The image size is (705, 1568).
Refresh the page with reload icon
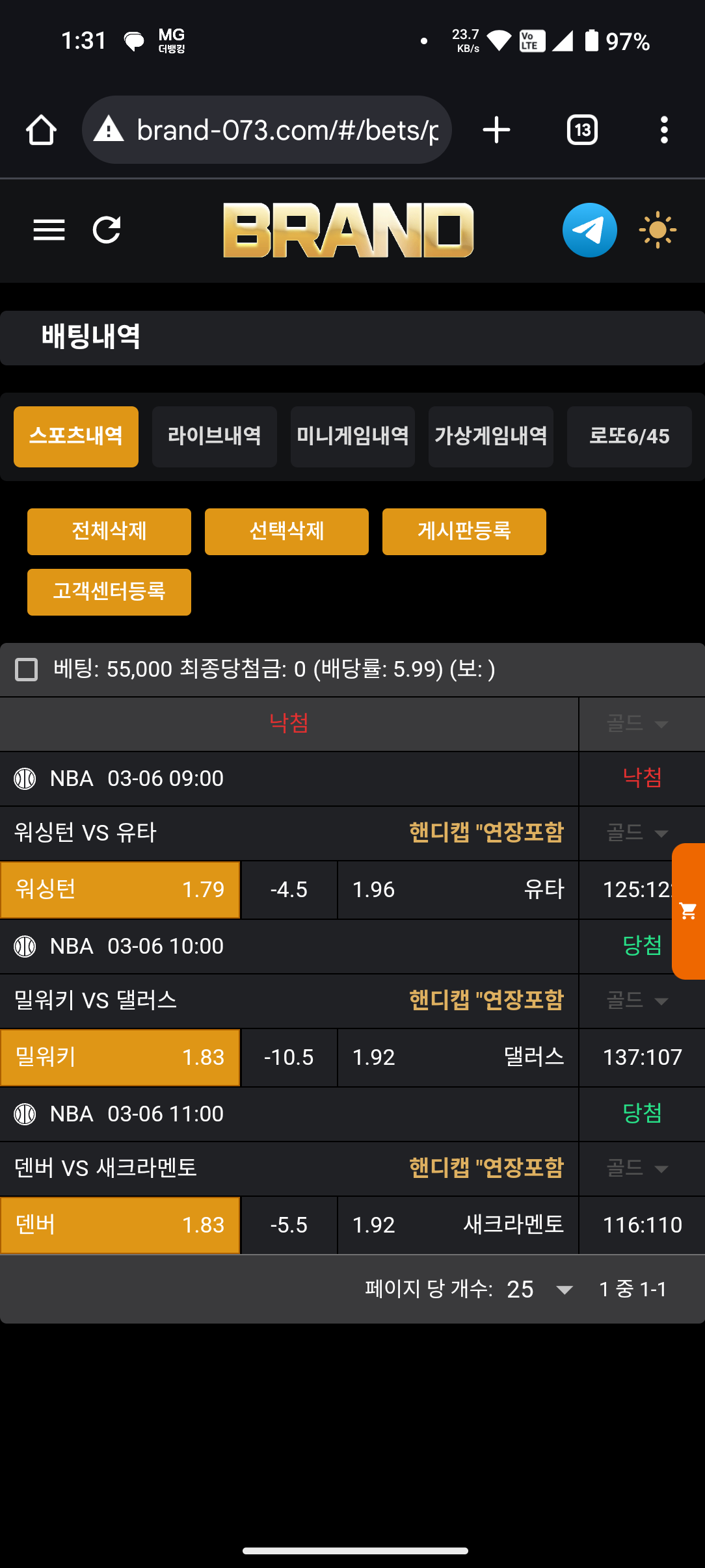tap(107, 230)
